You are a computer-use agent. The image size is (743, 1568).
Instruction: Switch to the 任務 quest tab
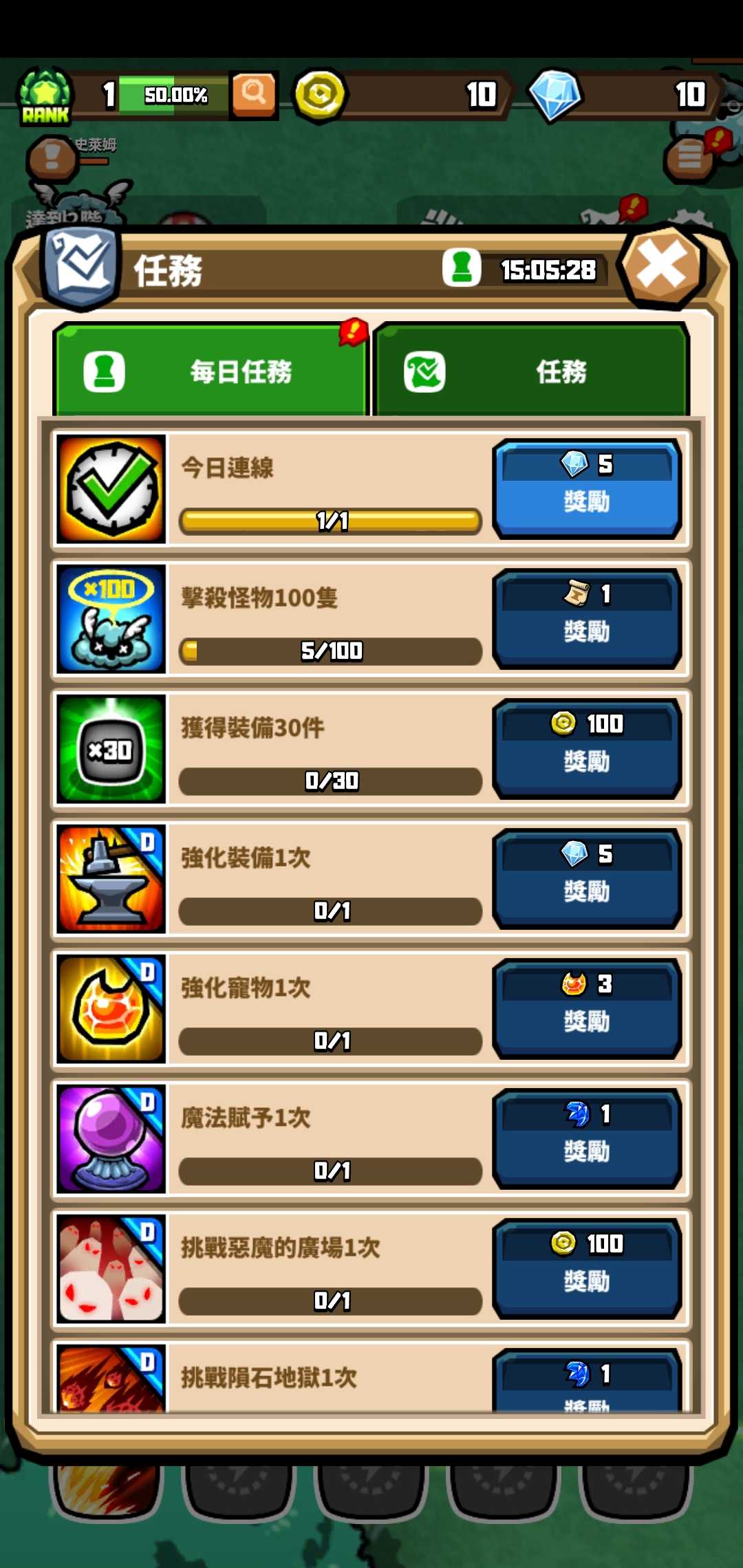pos(531,371)
